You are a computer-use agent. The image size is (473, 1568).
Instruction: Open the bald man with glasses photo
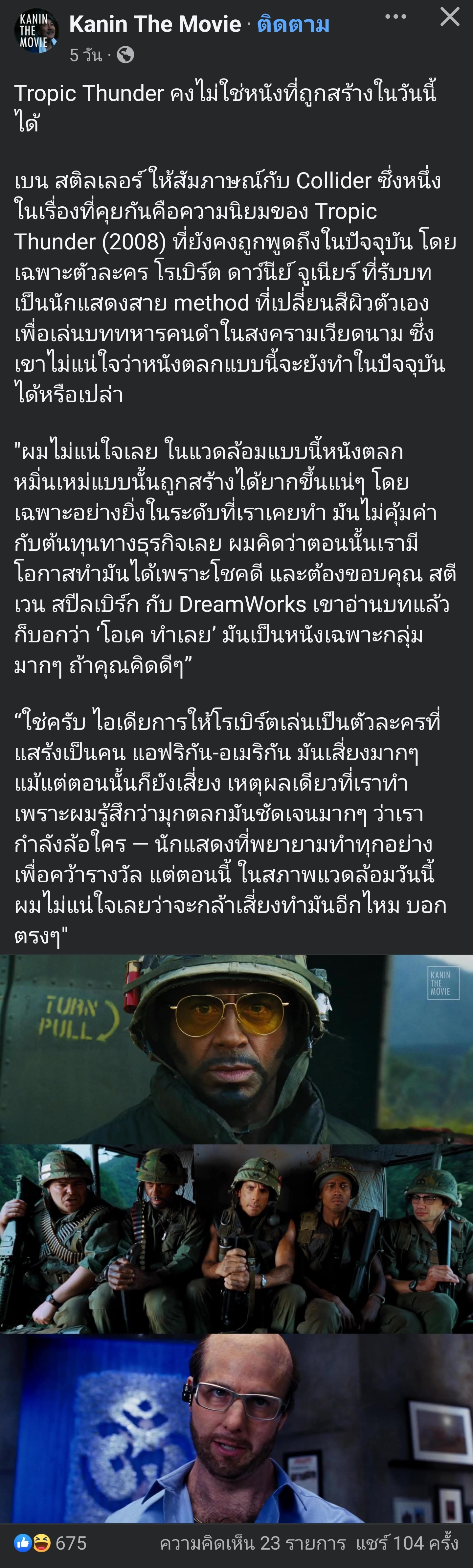pos(236,1428)
